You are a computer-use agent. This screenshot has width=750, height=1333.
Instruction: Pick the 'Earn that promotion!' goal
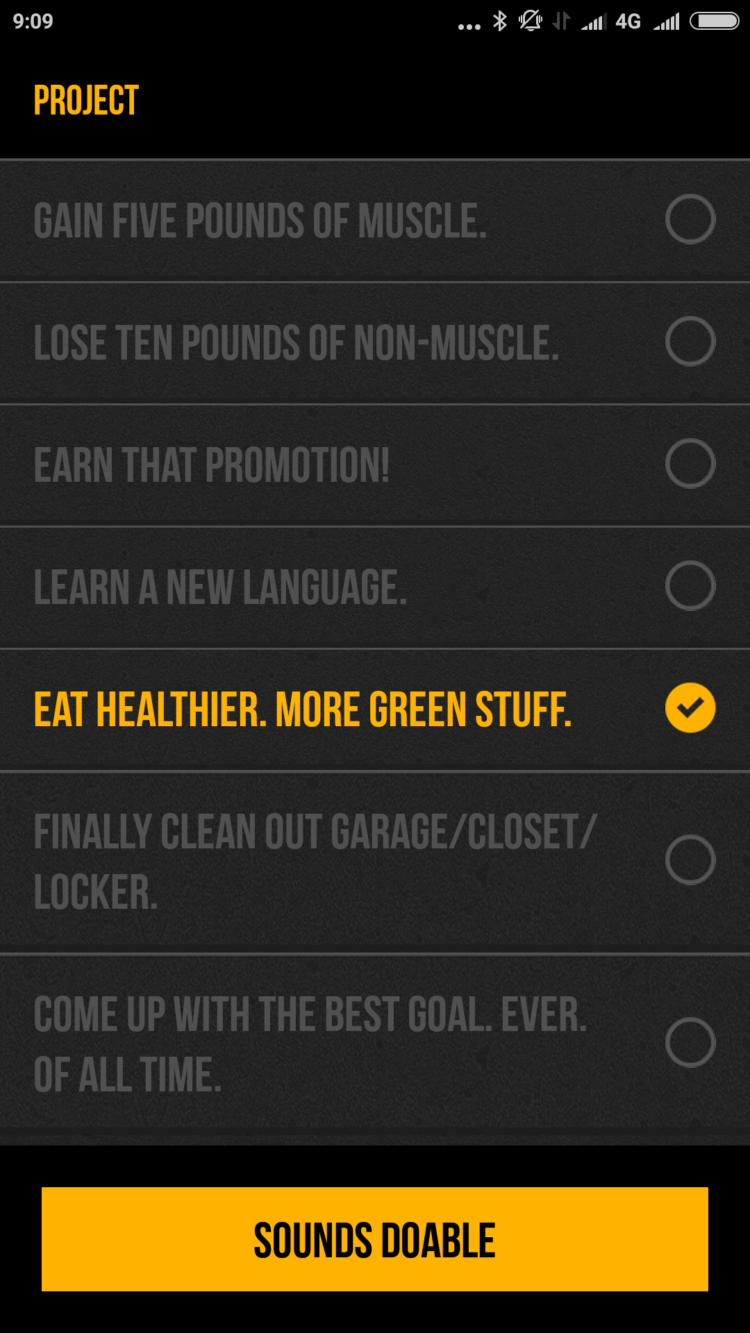click(690, 464)
